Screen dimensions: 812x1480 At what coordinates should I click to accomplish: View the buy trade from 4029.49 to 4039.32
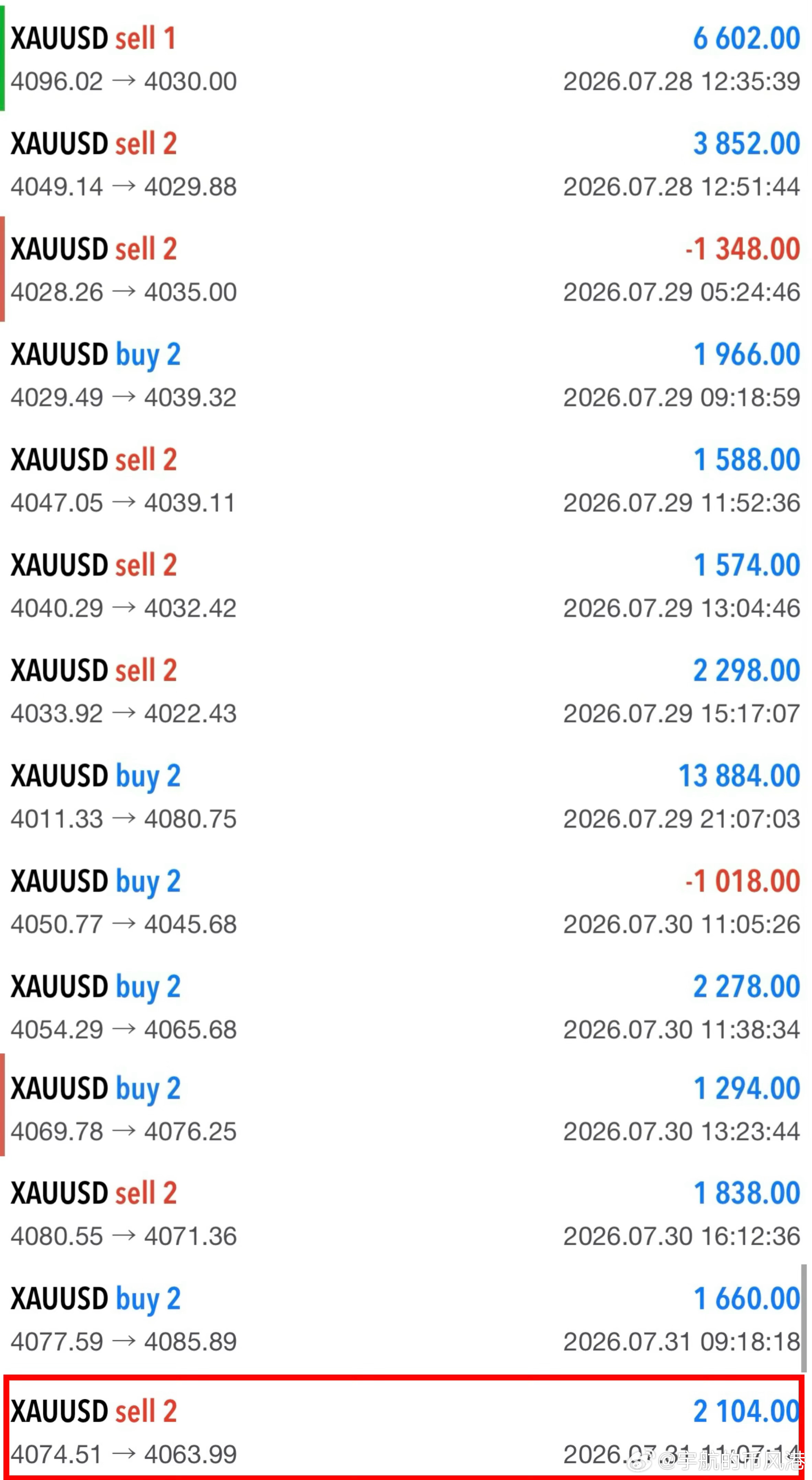coord(406,375)
